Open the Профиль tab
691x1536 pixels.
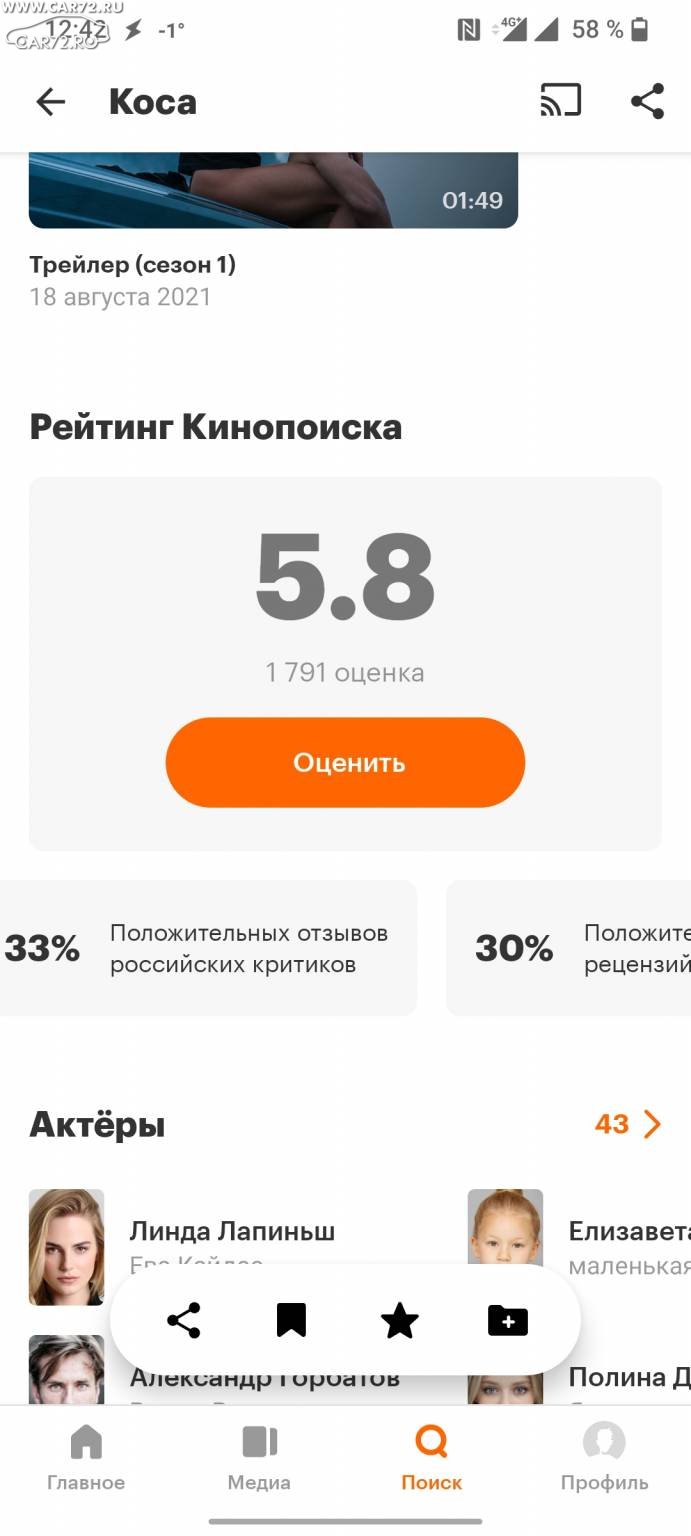[x=604, y=1458]
